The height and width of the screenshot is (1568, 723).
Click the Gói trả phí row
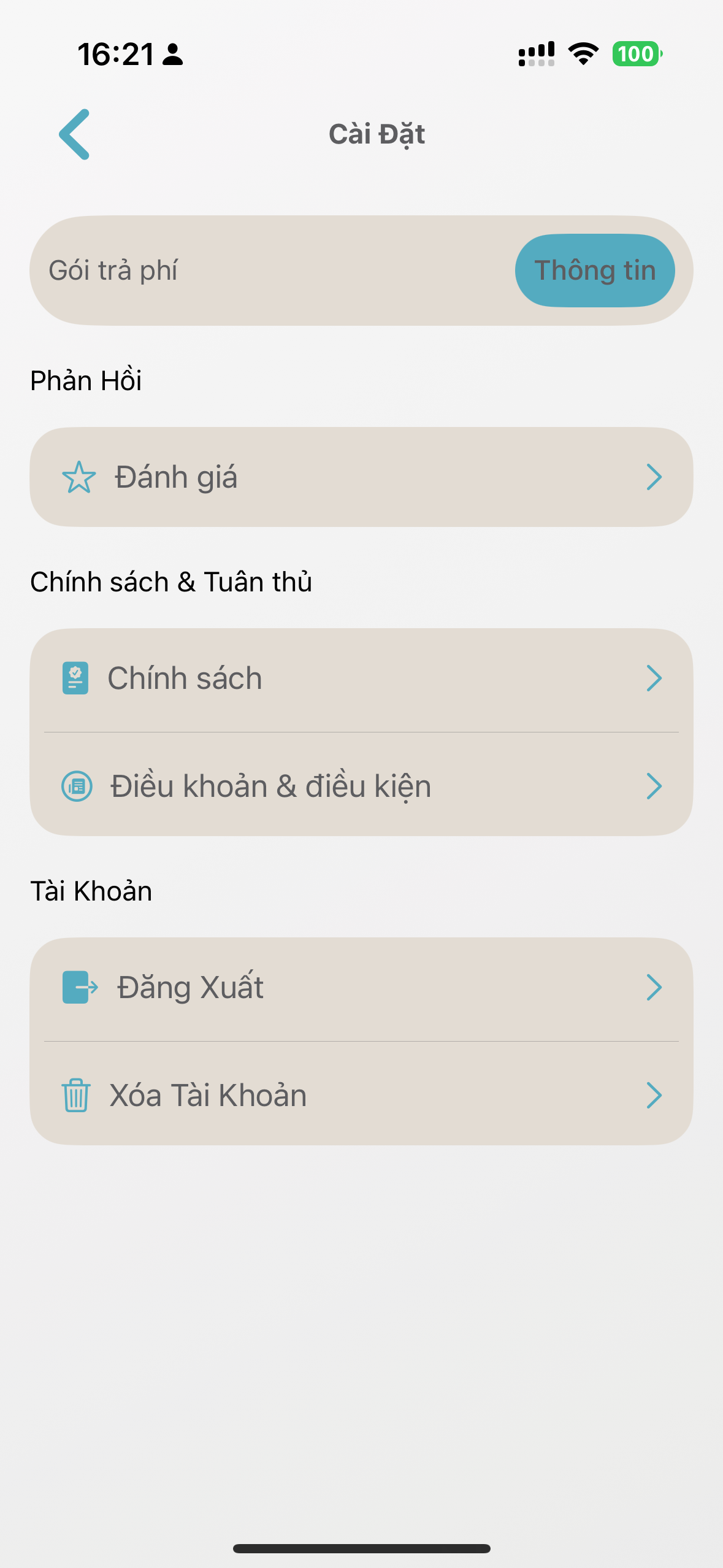tap(245, 270)
